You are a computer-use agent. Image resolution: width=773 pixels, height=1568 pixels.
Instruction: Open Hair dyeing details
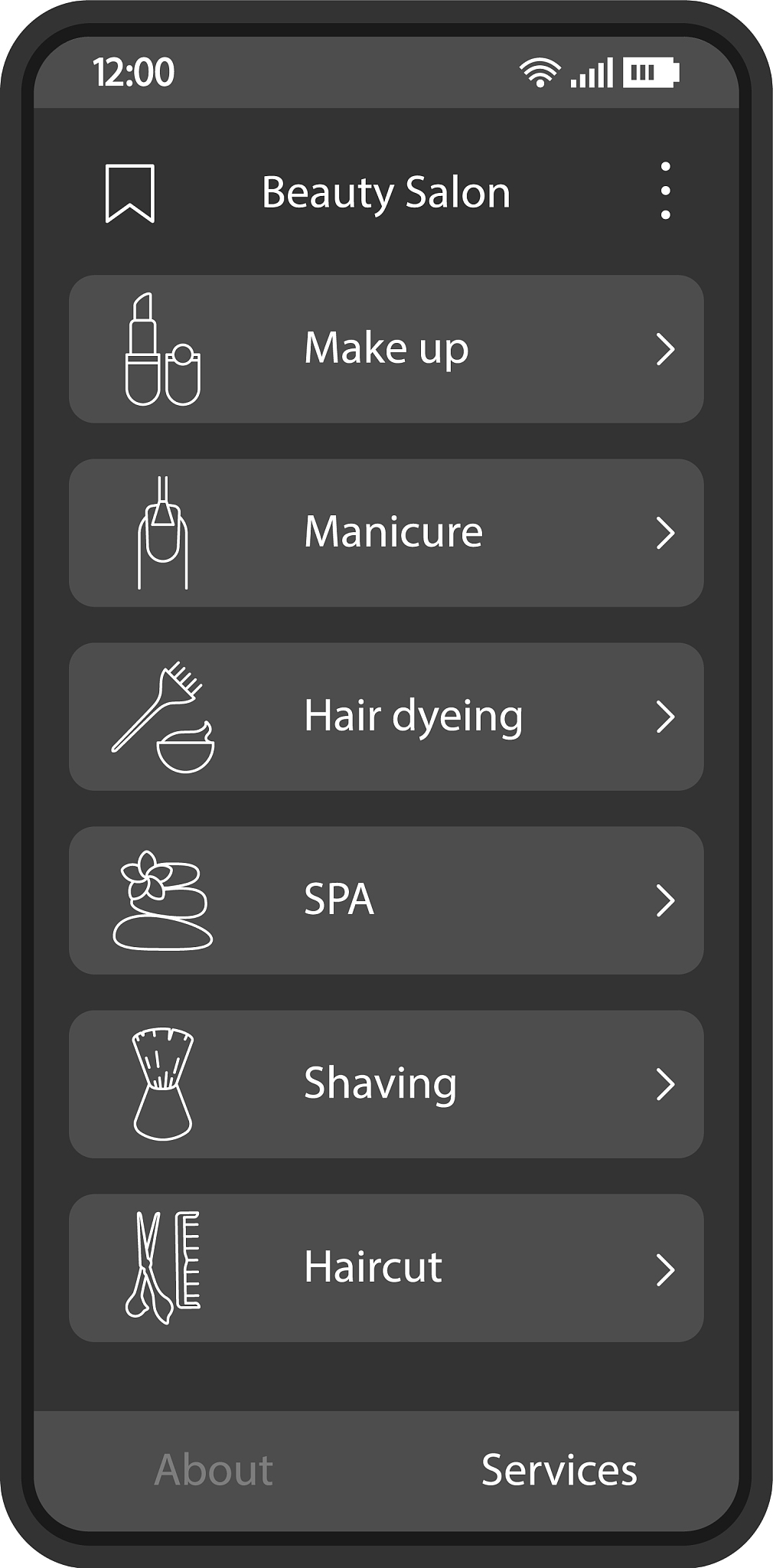tap(386, 717)
